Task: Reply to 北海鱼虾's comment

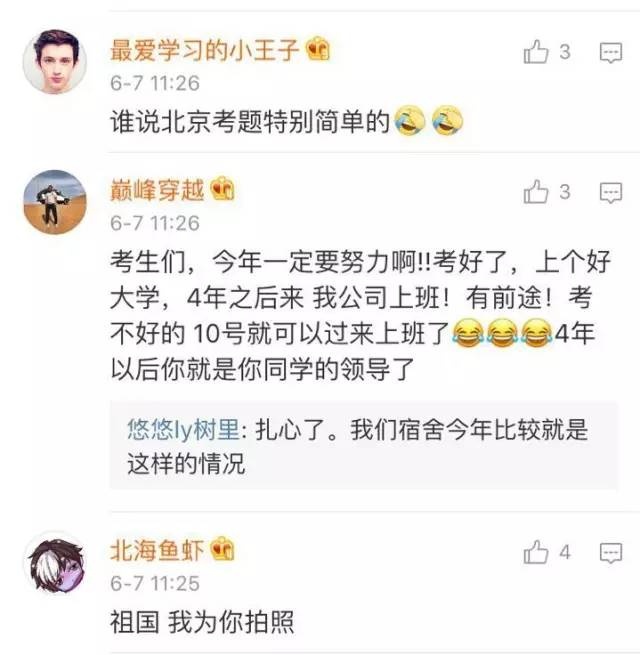Action: point(610,552)
